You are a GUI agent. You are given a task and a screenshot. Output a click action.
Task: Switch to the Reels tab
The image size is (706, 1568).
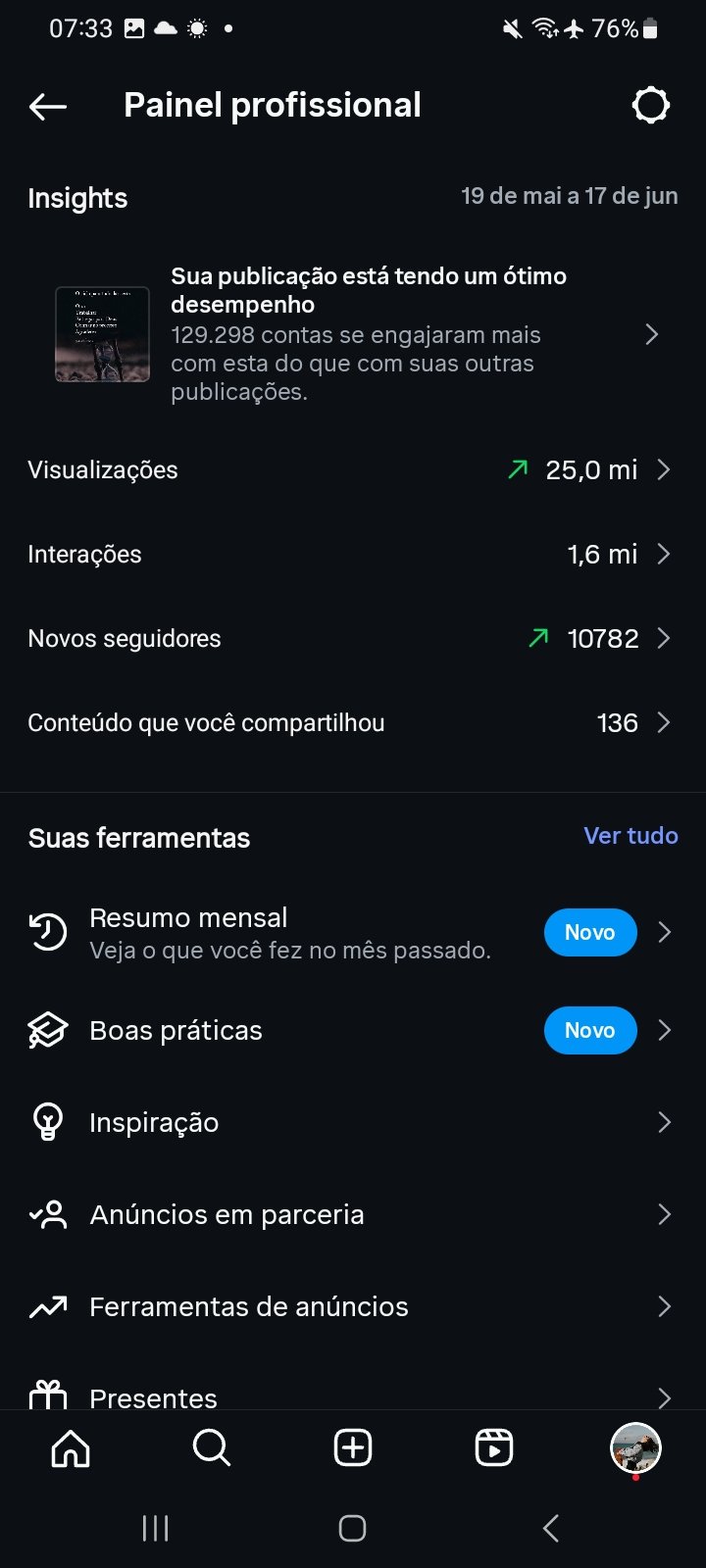(494, 1447)
